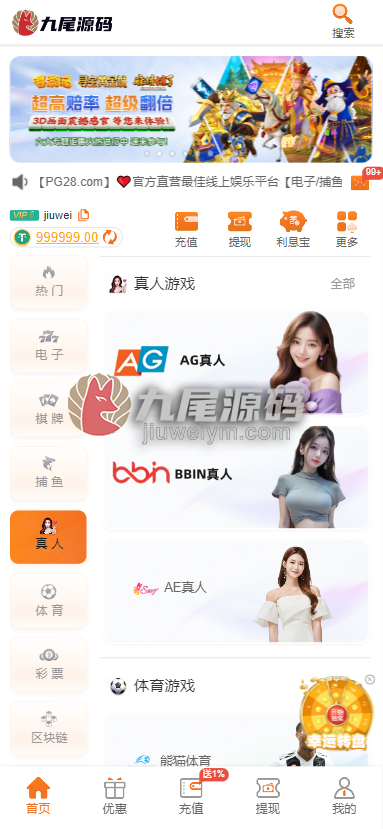Close the lucky wheel popup

point(370,679)
